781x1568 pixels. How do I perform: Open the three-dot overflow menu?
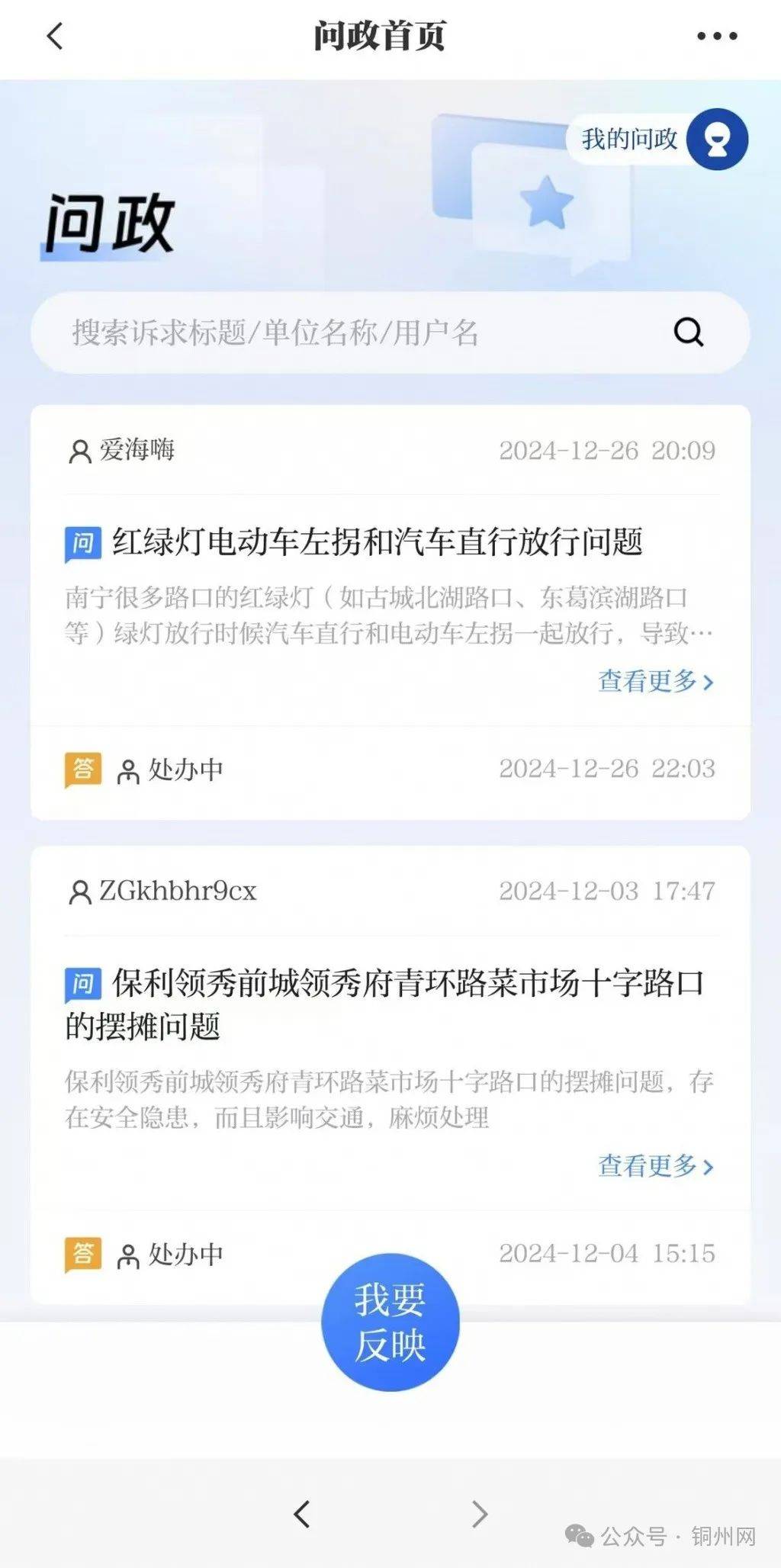717,36
